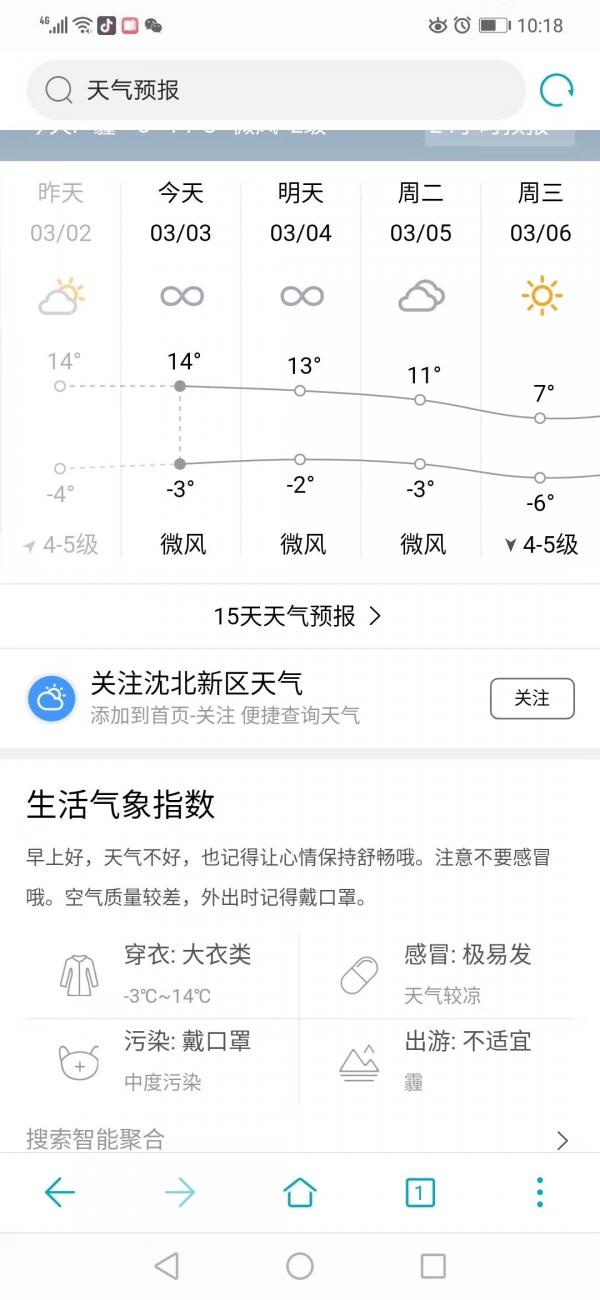This screenshot has height=1300, width=600.
Task: Tap the system home button
Action: point(300,1266)
